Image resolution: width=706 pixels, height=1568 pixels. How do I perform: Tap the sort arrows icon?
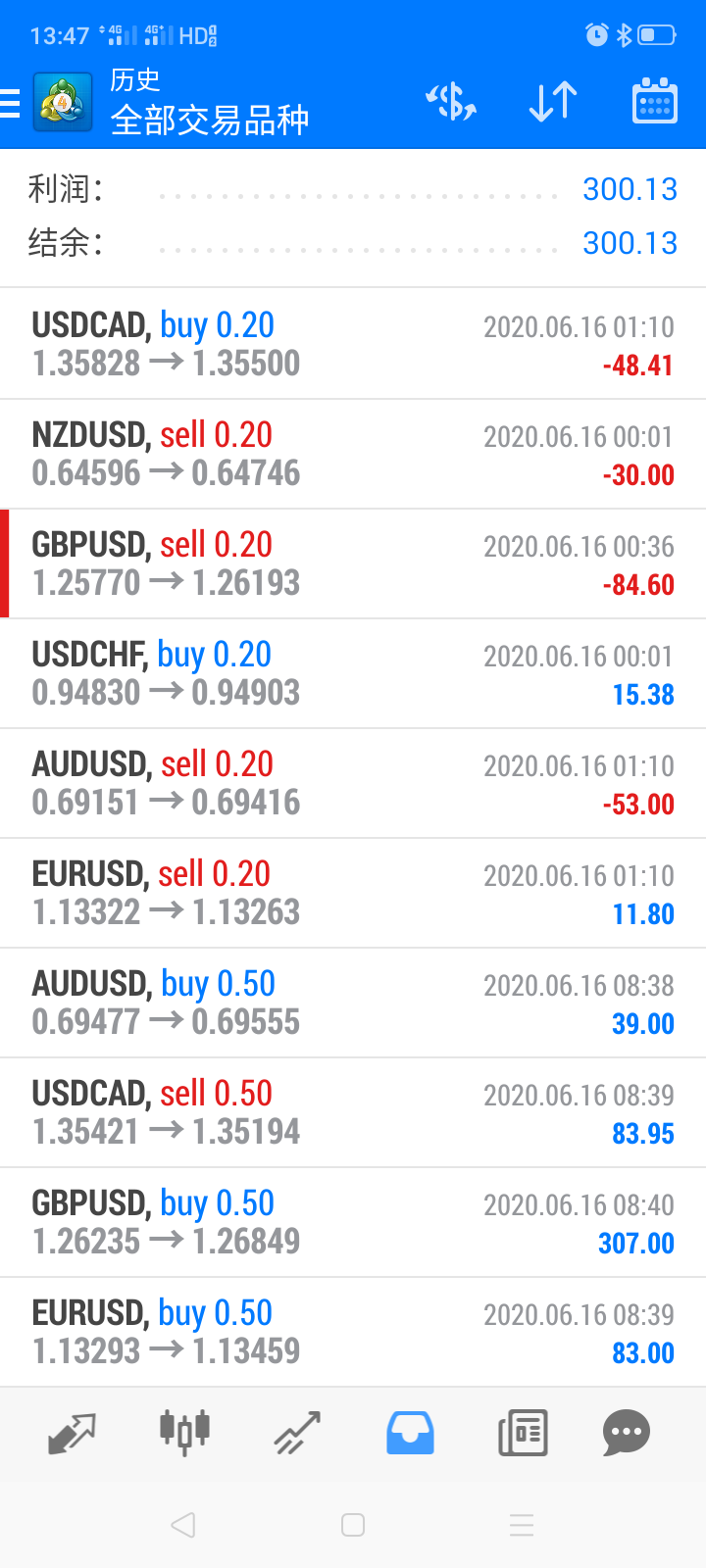[553, 102]
